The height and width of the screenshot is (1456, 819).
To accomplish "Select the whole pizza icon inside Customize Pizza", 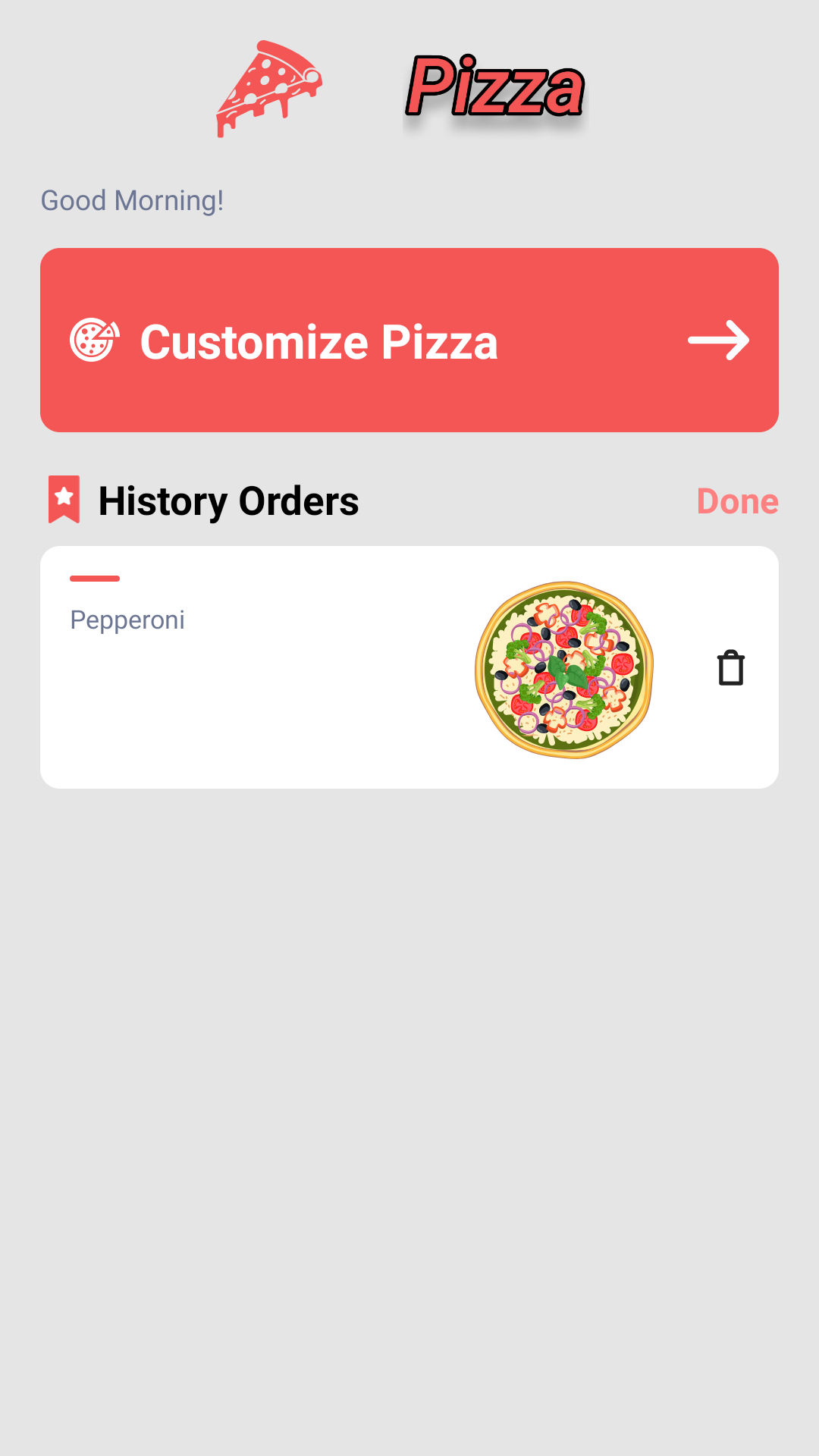I will 93,340.
